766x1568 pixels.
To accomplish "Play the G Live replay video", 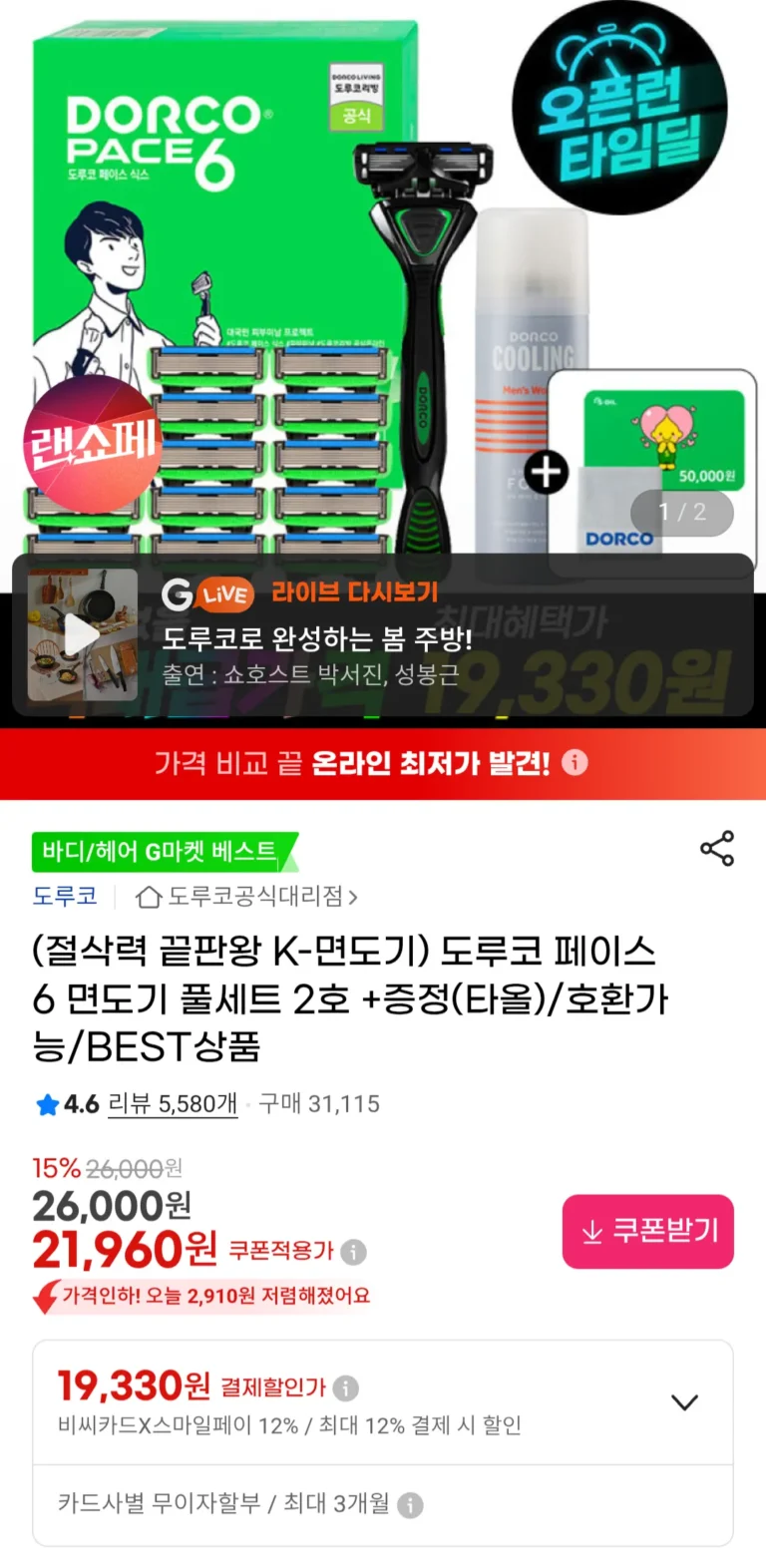I will 82,634.
